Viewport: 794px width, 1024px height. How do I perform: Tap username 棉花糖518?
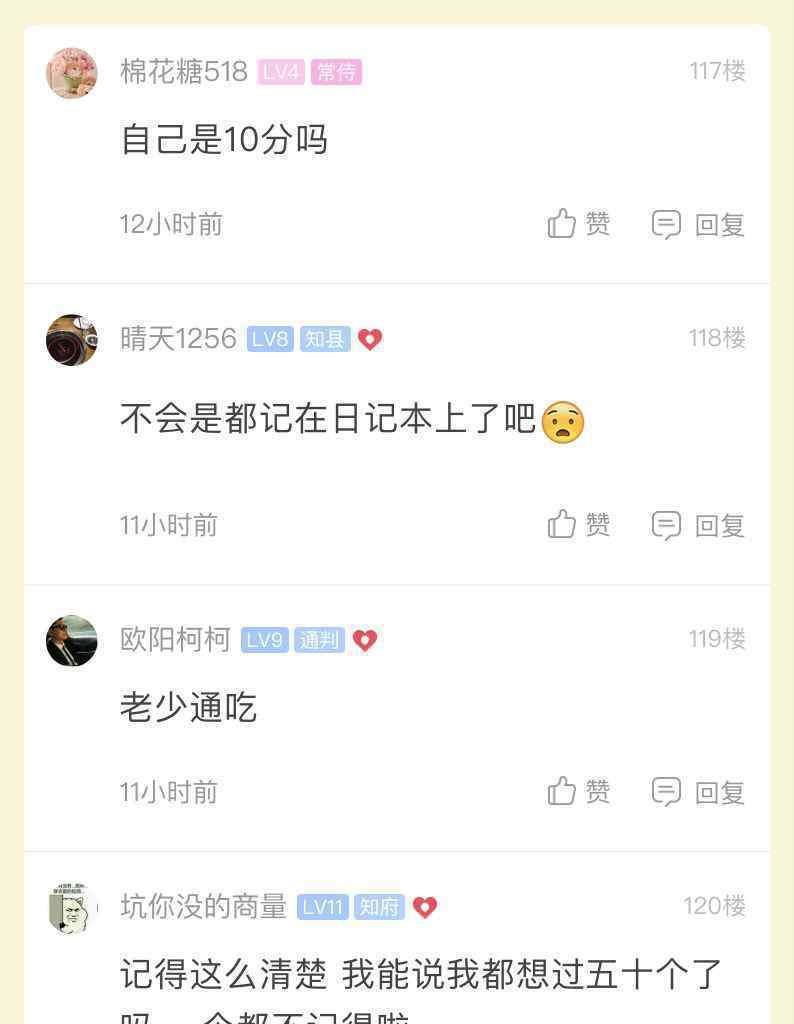(184, 72)
